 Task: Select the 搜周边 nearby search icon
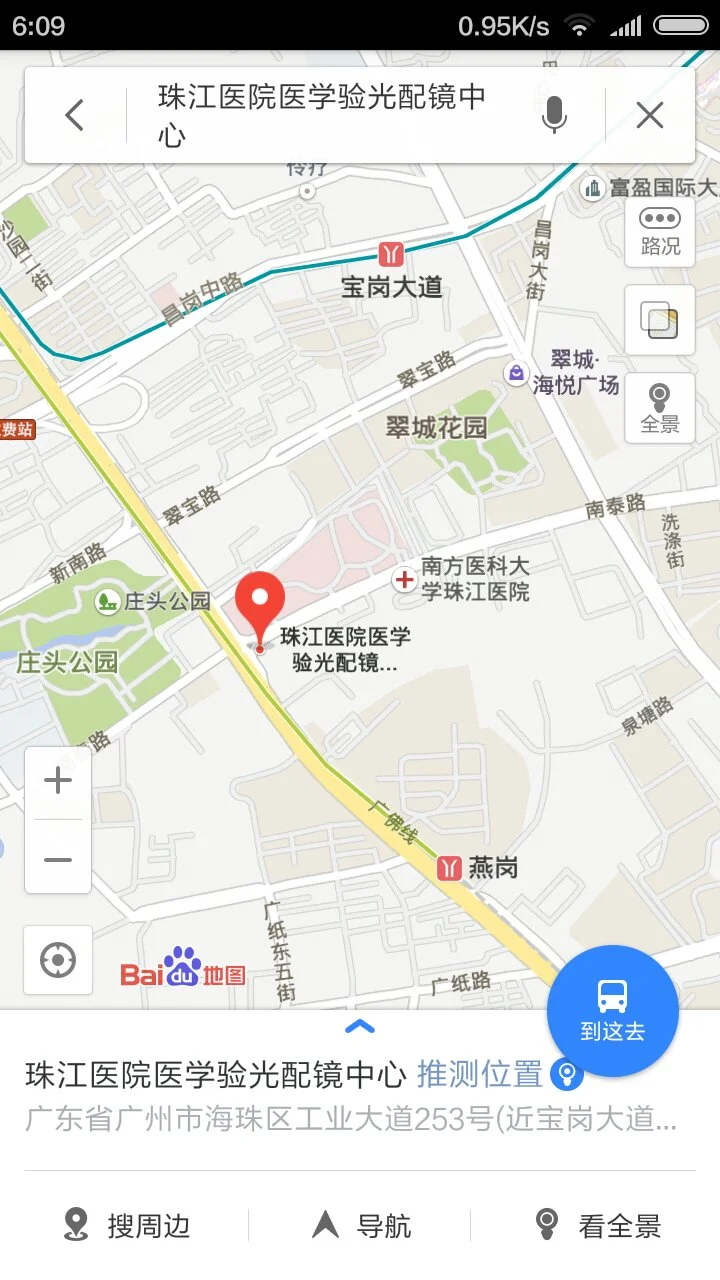click(x=75, y=1224)
